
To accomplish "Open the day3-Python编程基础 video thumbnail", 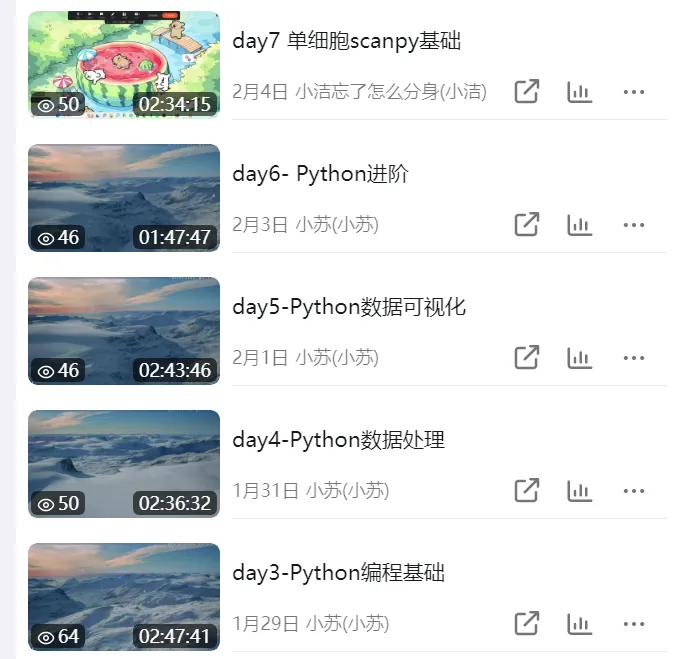I will coord(123,596).
